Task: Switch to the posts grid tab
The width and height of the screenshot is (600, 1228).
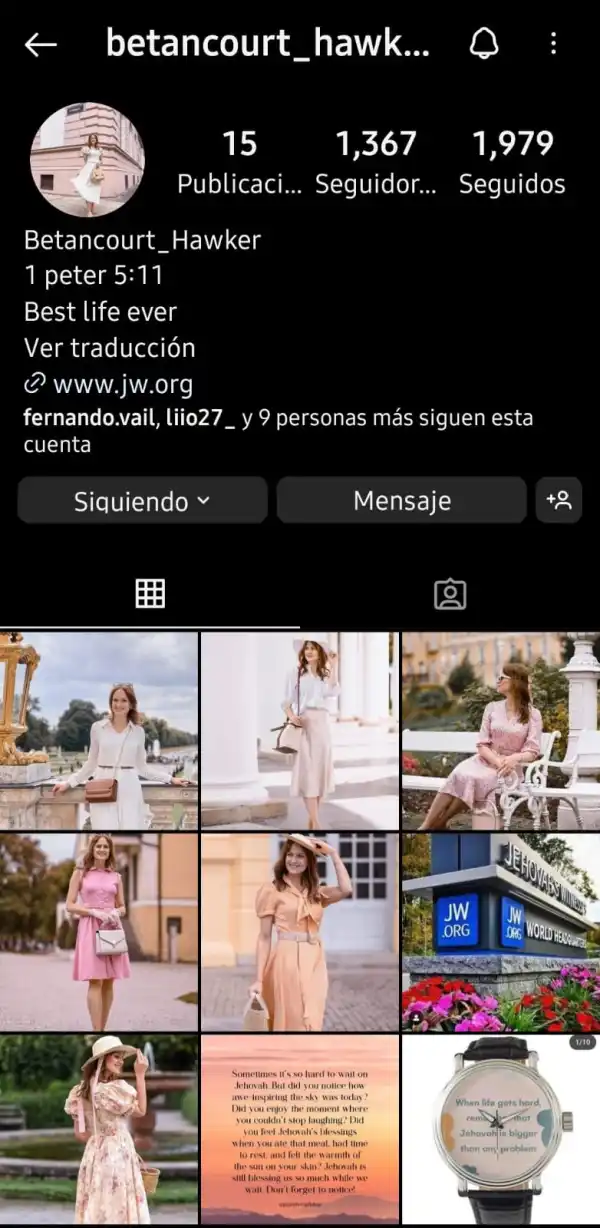Action: click(150, 594)
